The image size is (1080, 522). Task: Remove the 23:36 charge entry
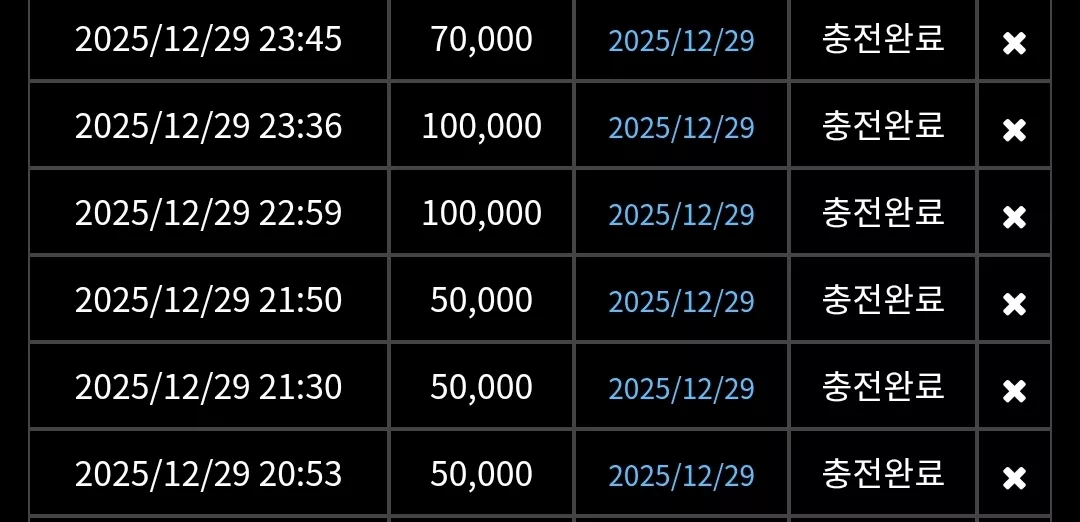coord(1014,130)
